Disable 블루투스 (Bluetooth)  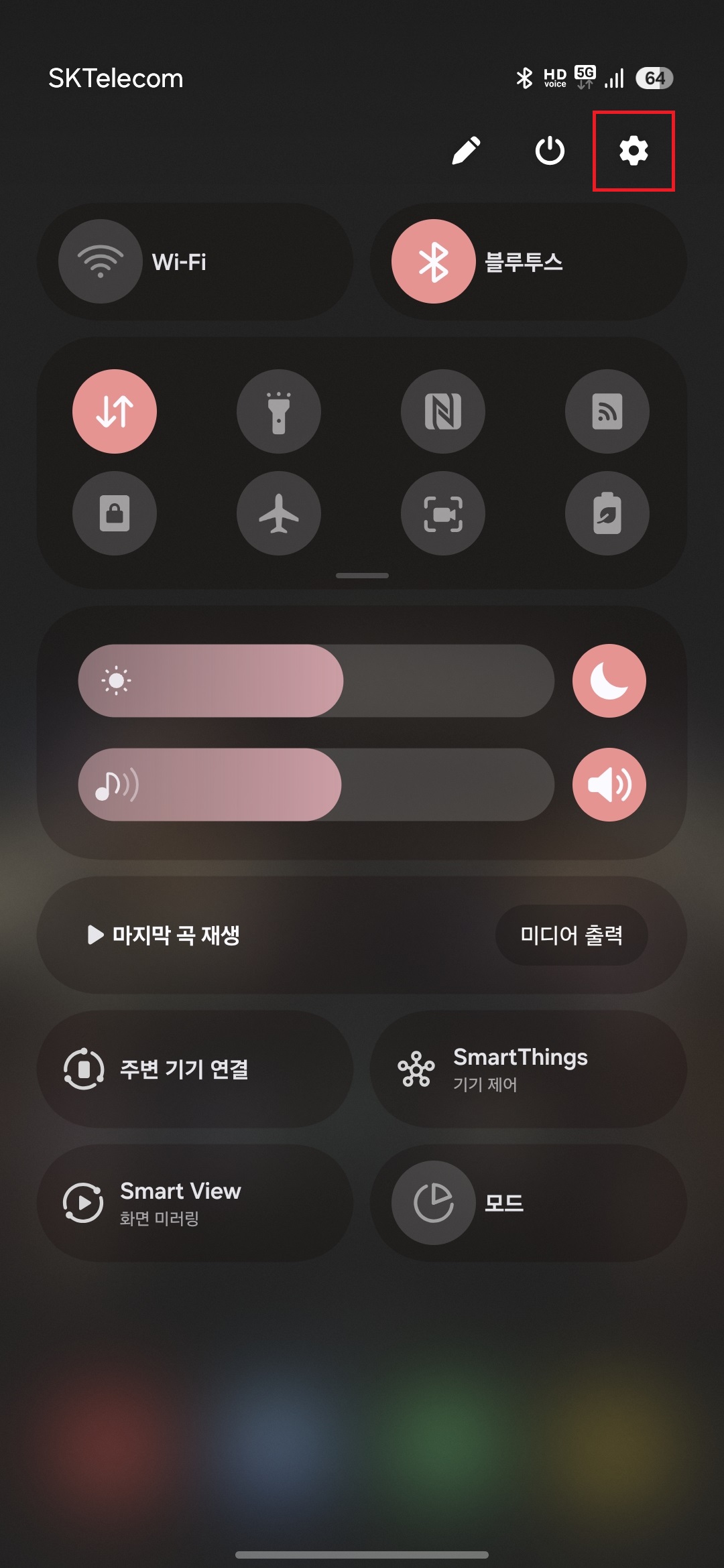(x=530, y=261)
